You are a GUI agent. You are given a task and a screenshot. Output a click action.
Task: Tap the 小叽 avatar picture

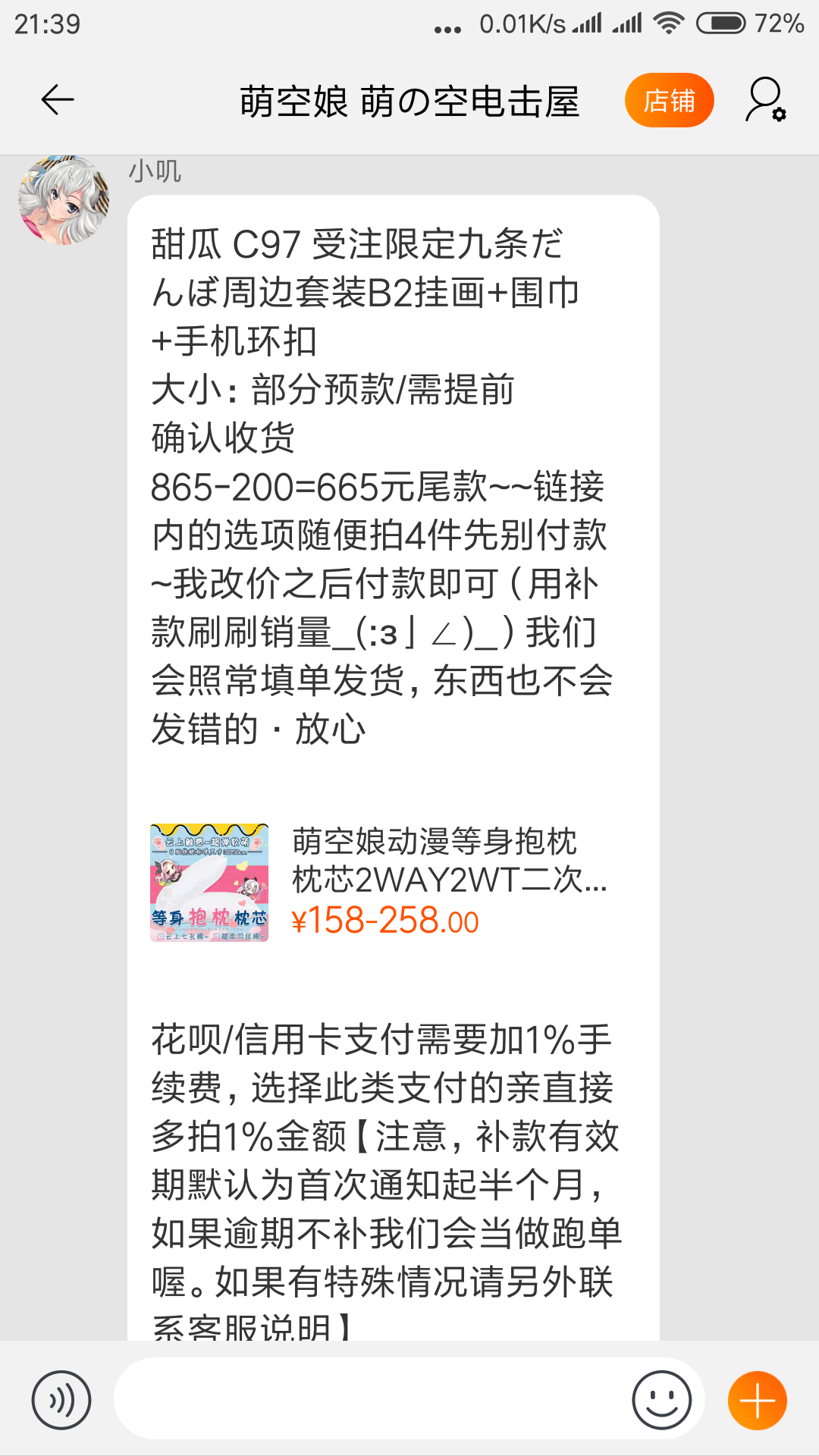pos(62,201)
